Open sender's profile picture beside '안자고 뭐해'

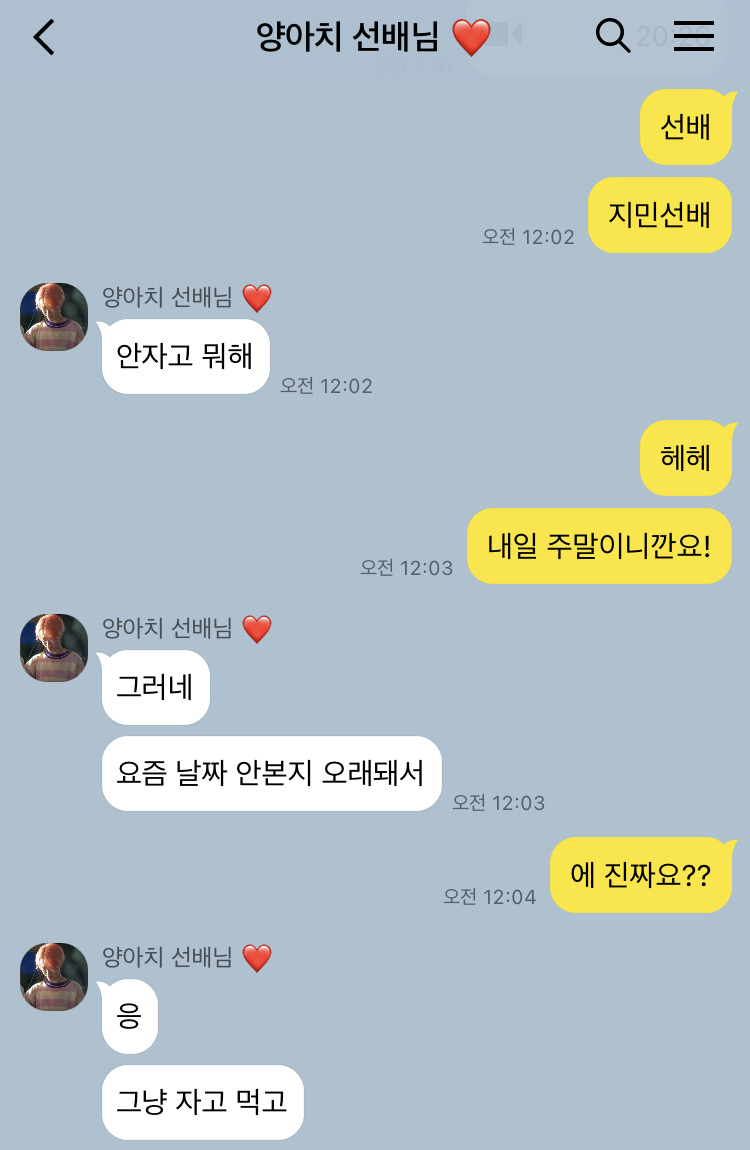coord(54,317)
